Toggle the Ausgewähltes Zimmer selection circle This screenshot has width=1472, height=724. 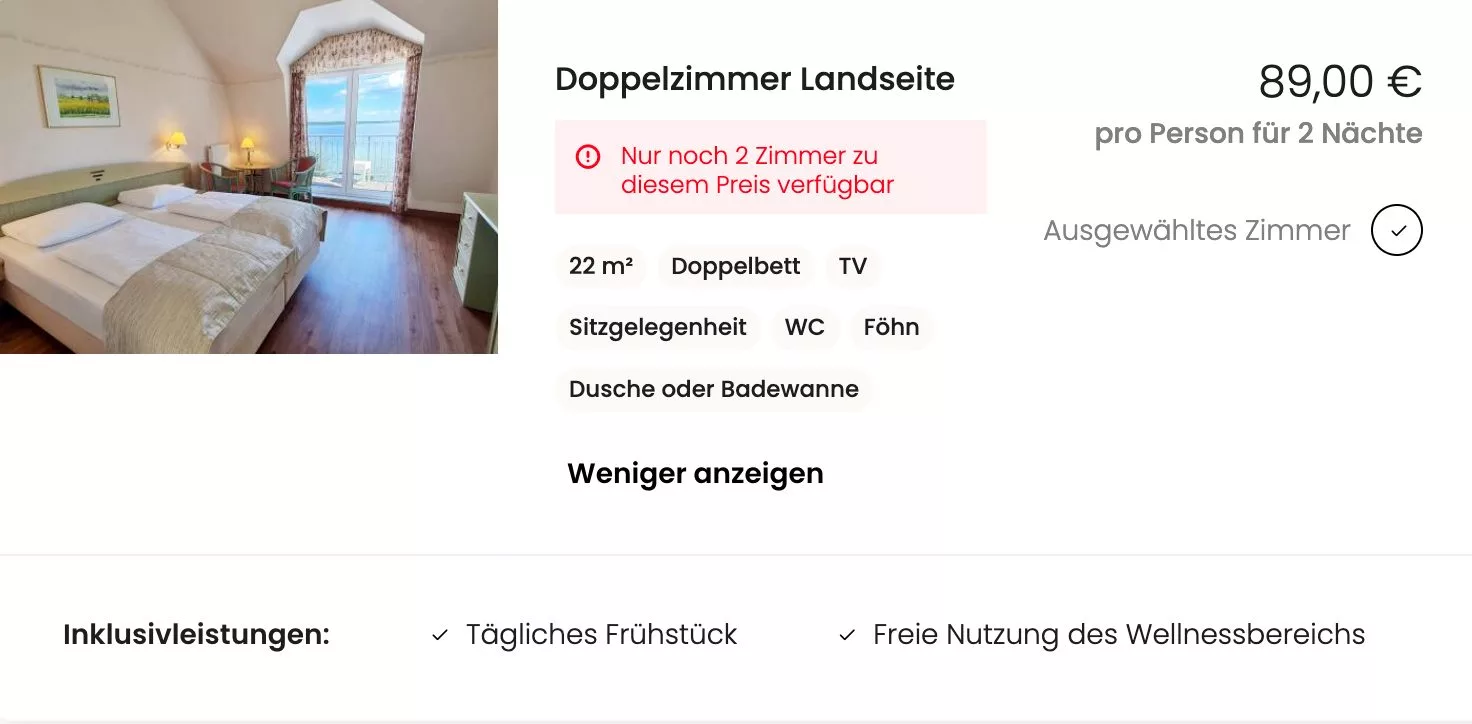[x=1396, y=231]
